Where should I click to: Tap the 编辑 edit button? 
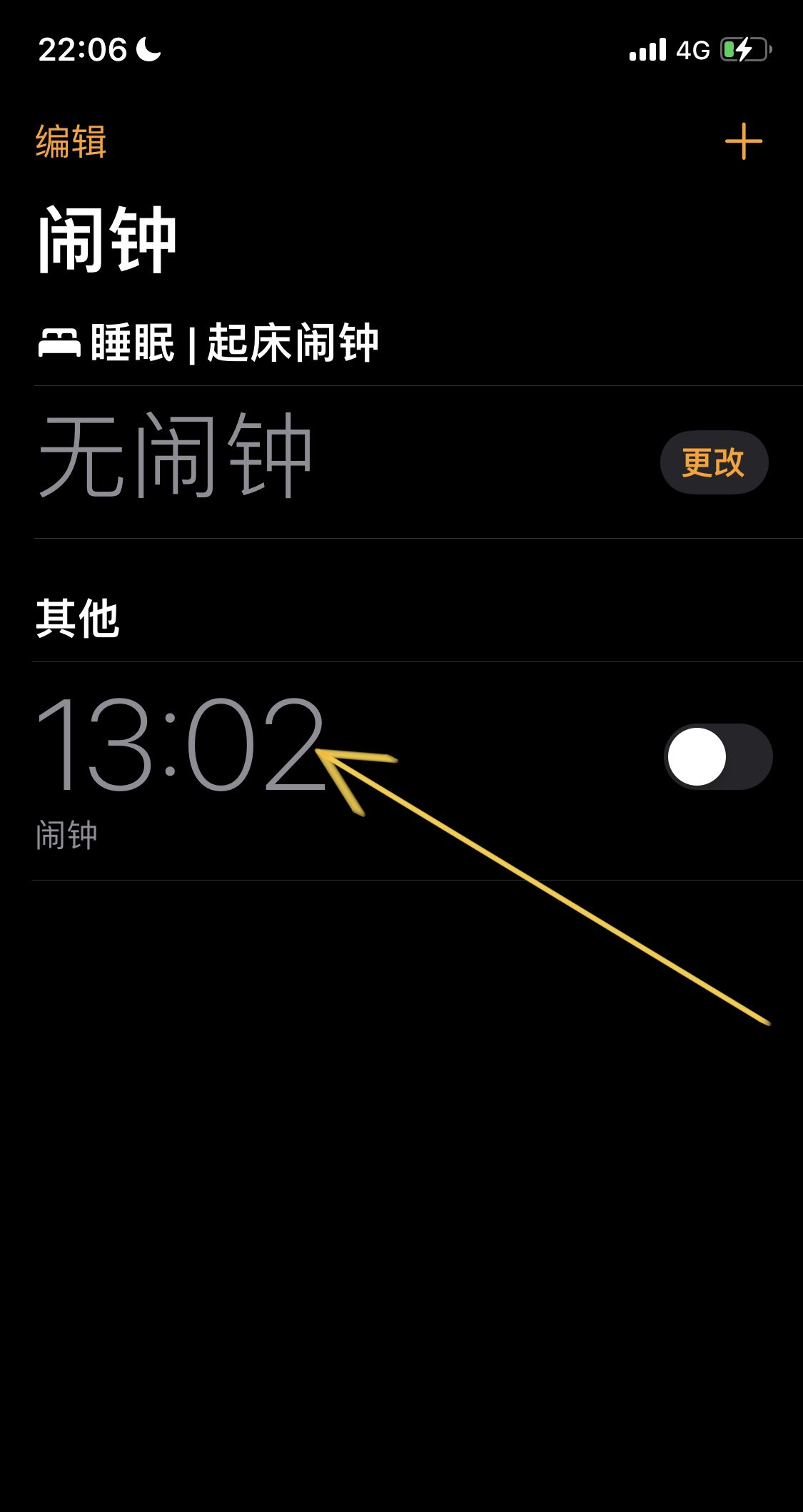point(71,141)
